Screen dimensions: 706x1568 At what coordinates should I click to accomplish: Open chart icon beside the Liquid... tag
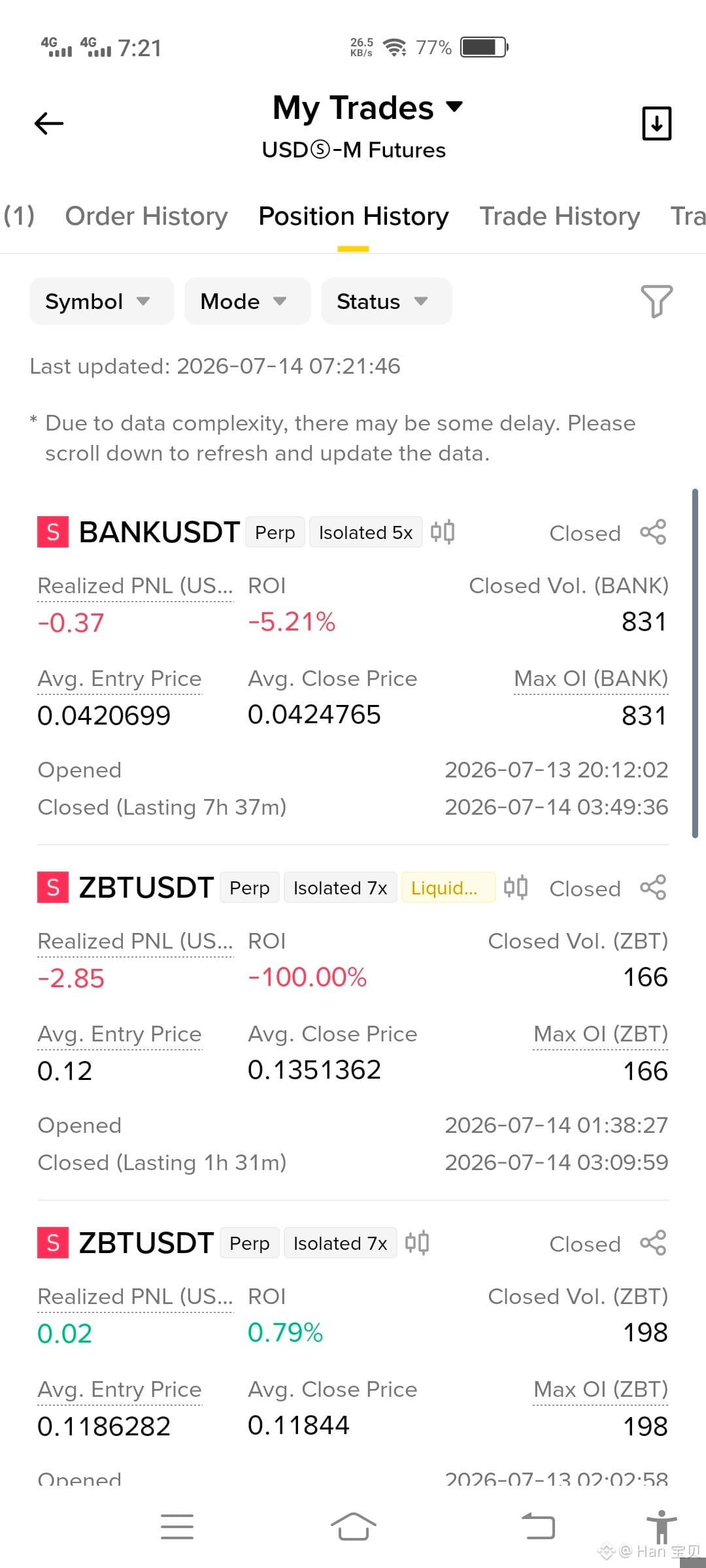(516, 888)
